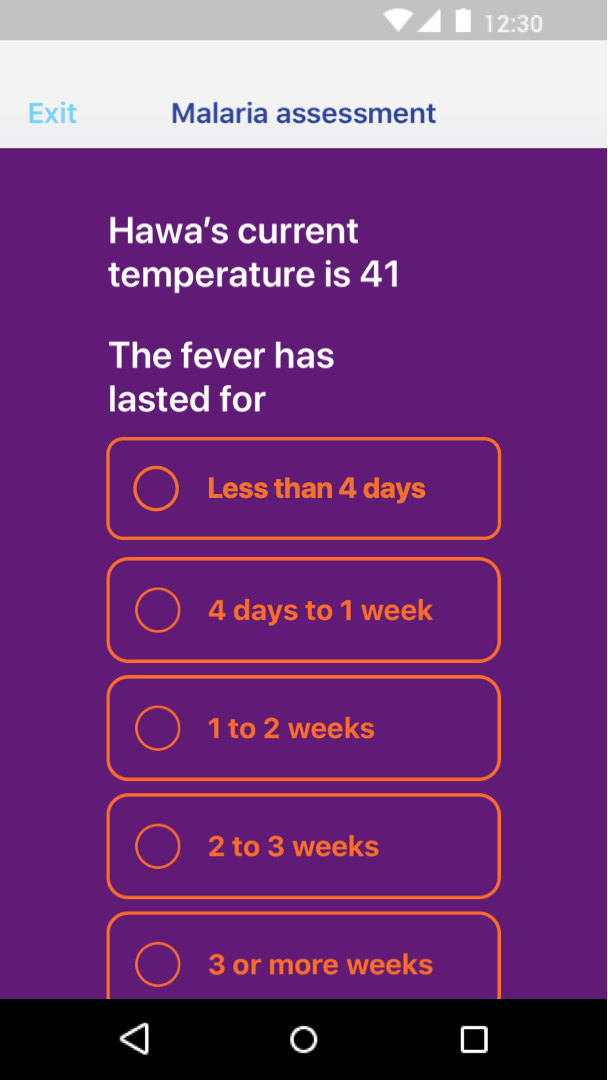This screenshot has width=608, height=1080.
Task: Select "Less than 4 days" fever duration
Action: click(303, 489)
